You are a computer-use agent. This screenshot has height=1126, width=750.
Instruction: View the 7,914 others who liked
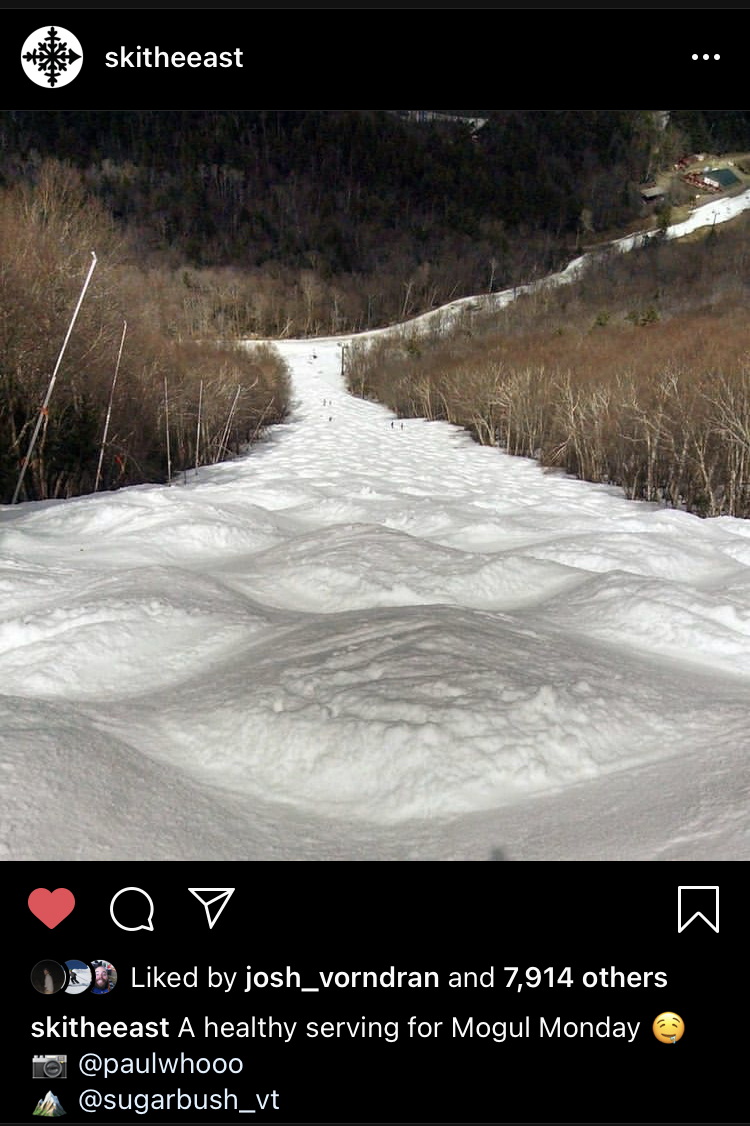586,977
